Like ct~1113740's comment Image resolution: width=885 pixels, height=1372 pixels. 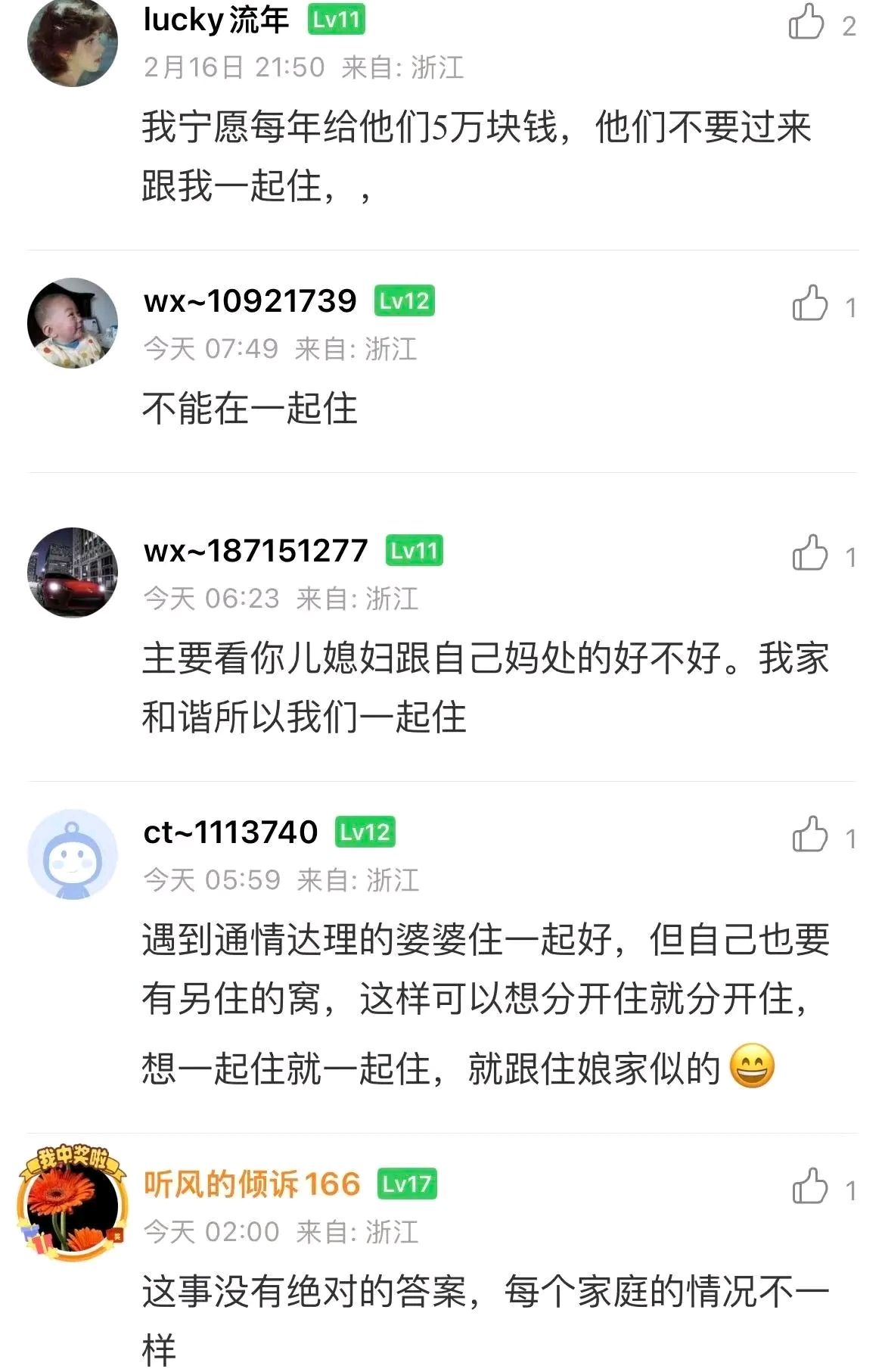pyautogui.click(x=809, y=835)
